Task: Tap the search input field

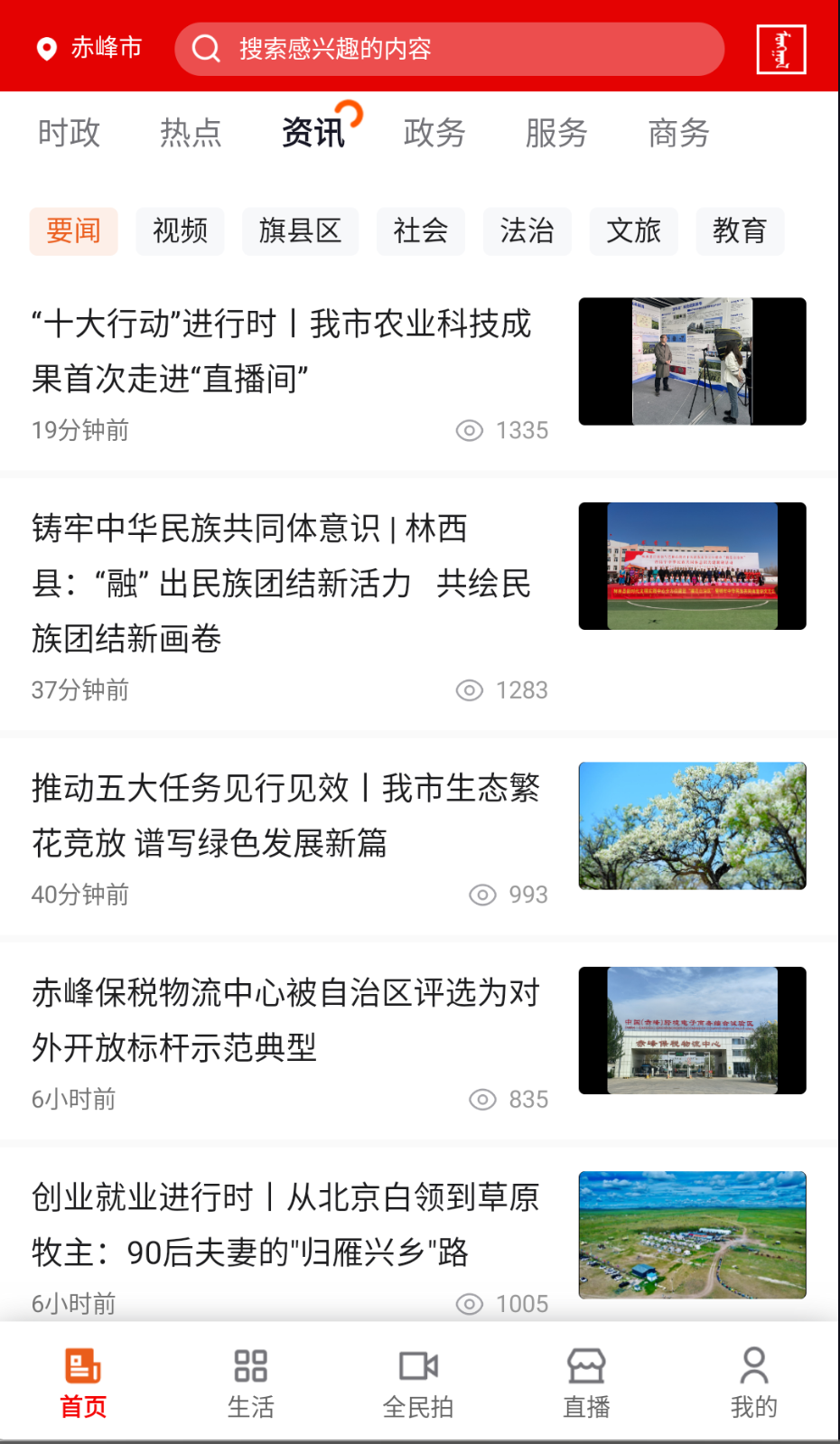Action: coord(452,48)
